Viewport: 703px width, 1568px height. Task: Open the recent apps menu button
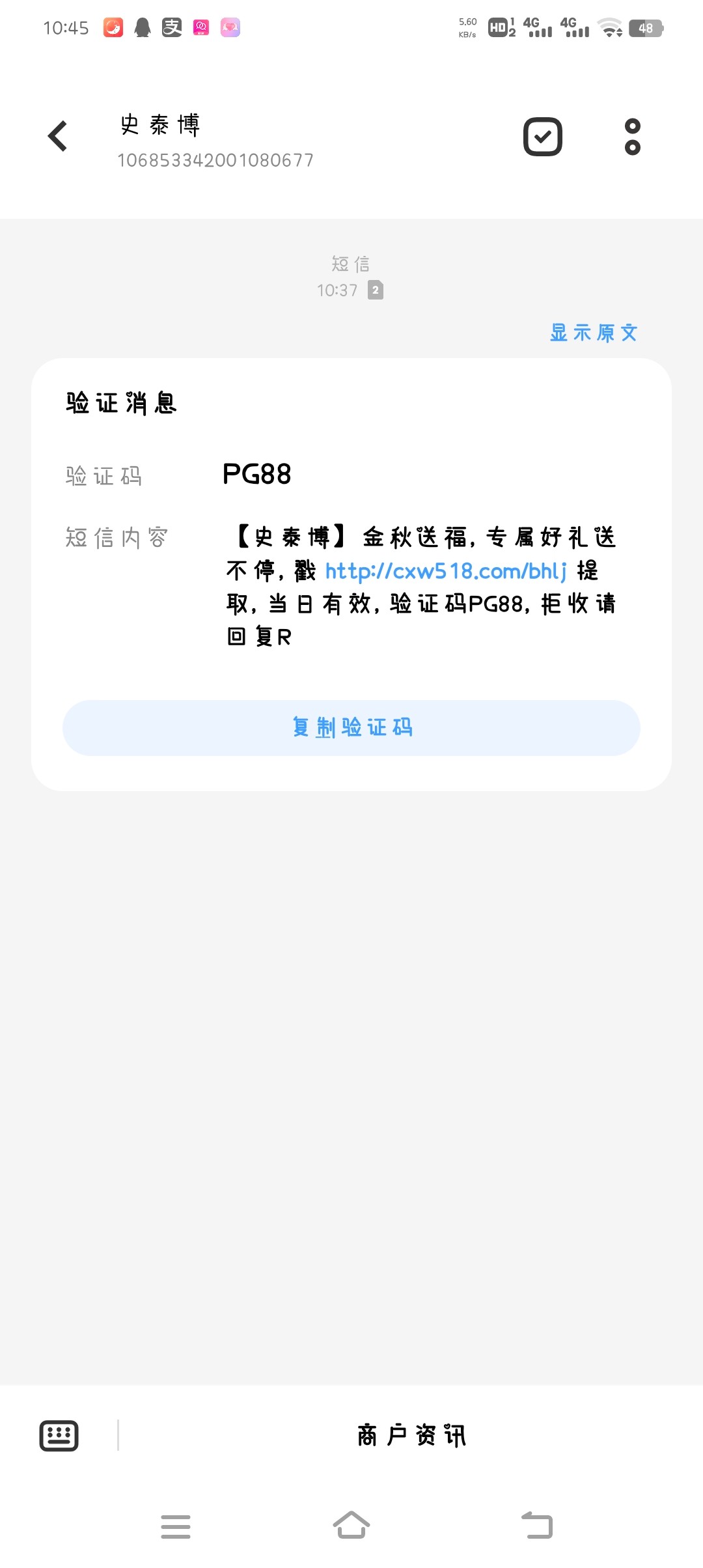pyautogui.click(x=176, y=1526)
